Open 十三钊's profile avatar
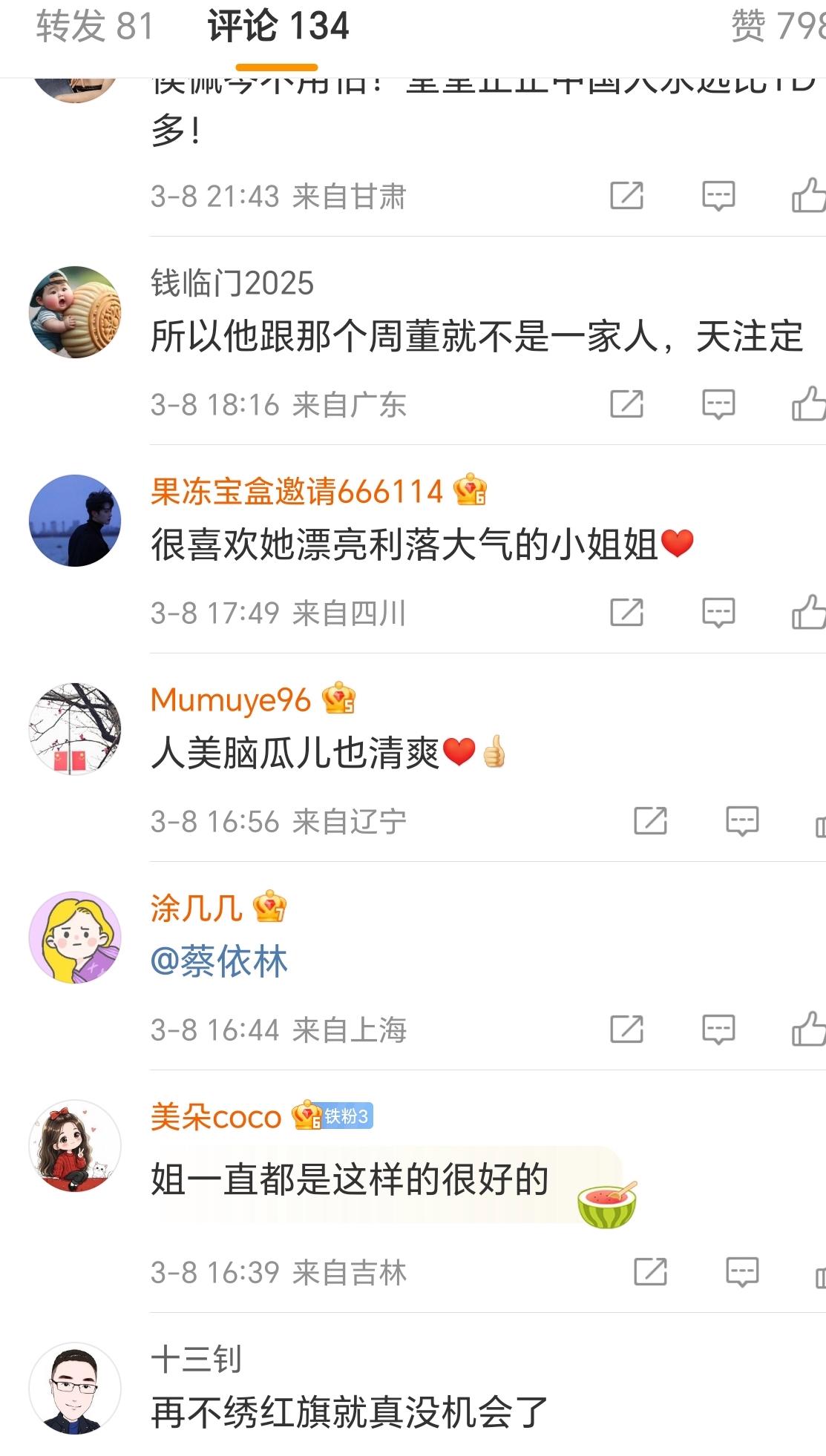Viewport: 826px width, 1456px height. pyautogui.click(x=75, y=1388)
